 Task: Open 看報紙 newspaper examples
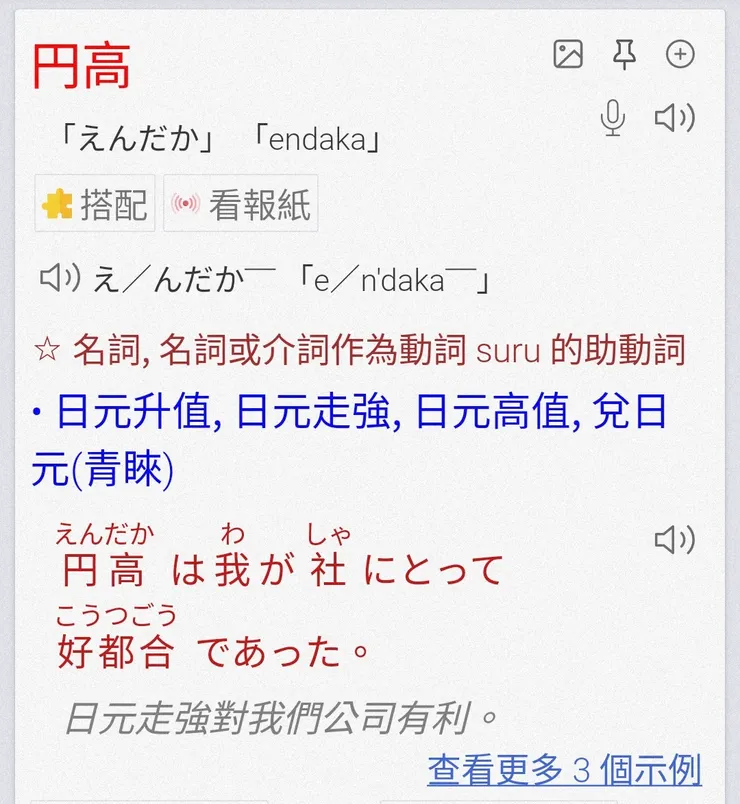click(240, 203)
